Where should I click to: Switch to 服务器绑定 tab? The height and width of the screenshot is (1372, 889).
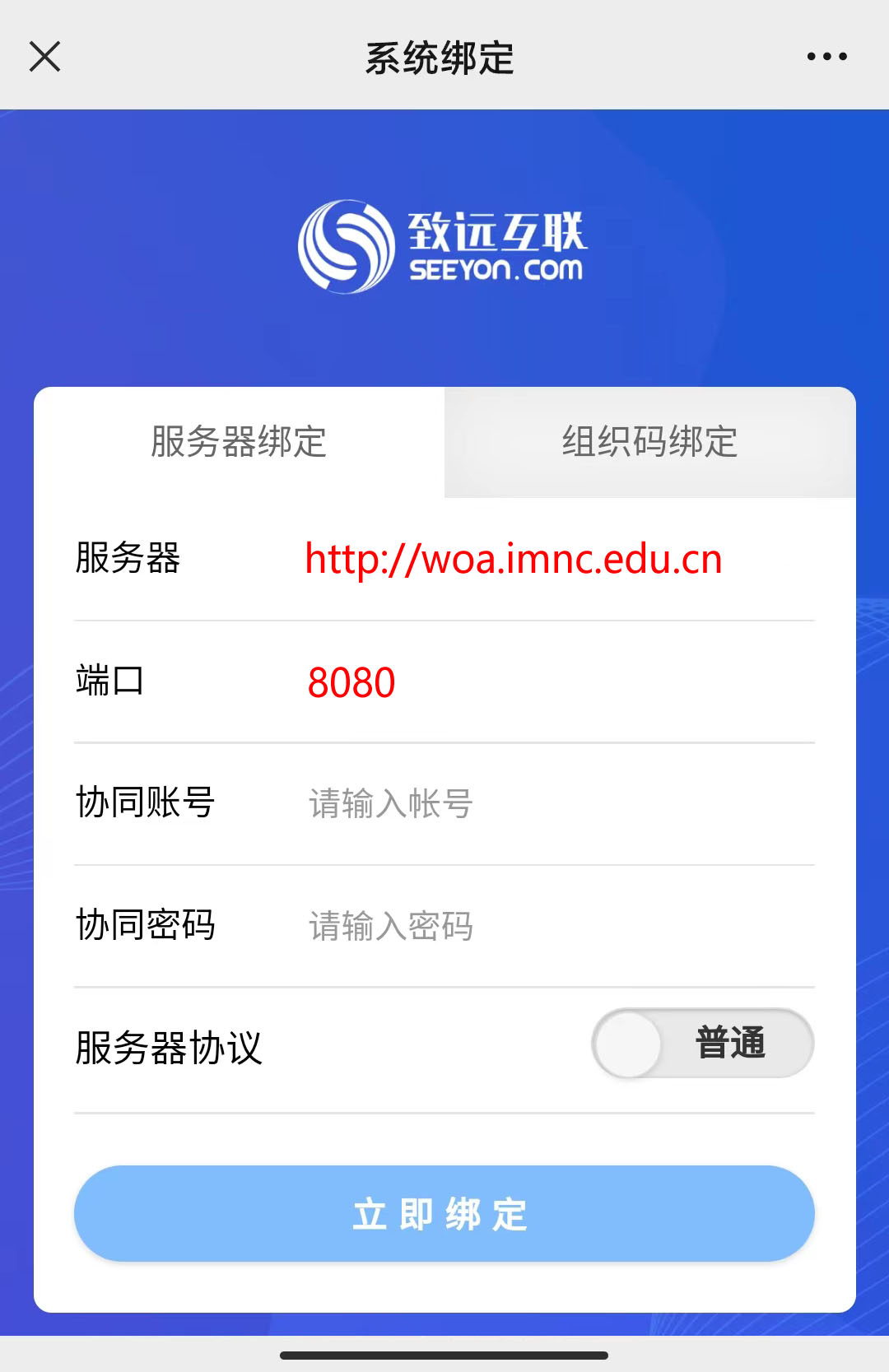pyautogui.click(x=239, y=442)
